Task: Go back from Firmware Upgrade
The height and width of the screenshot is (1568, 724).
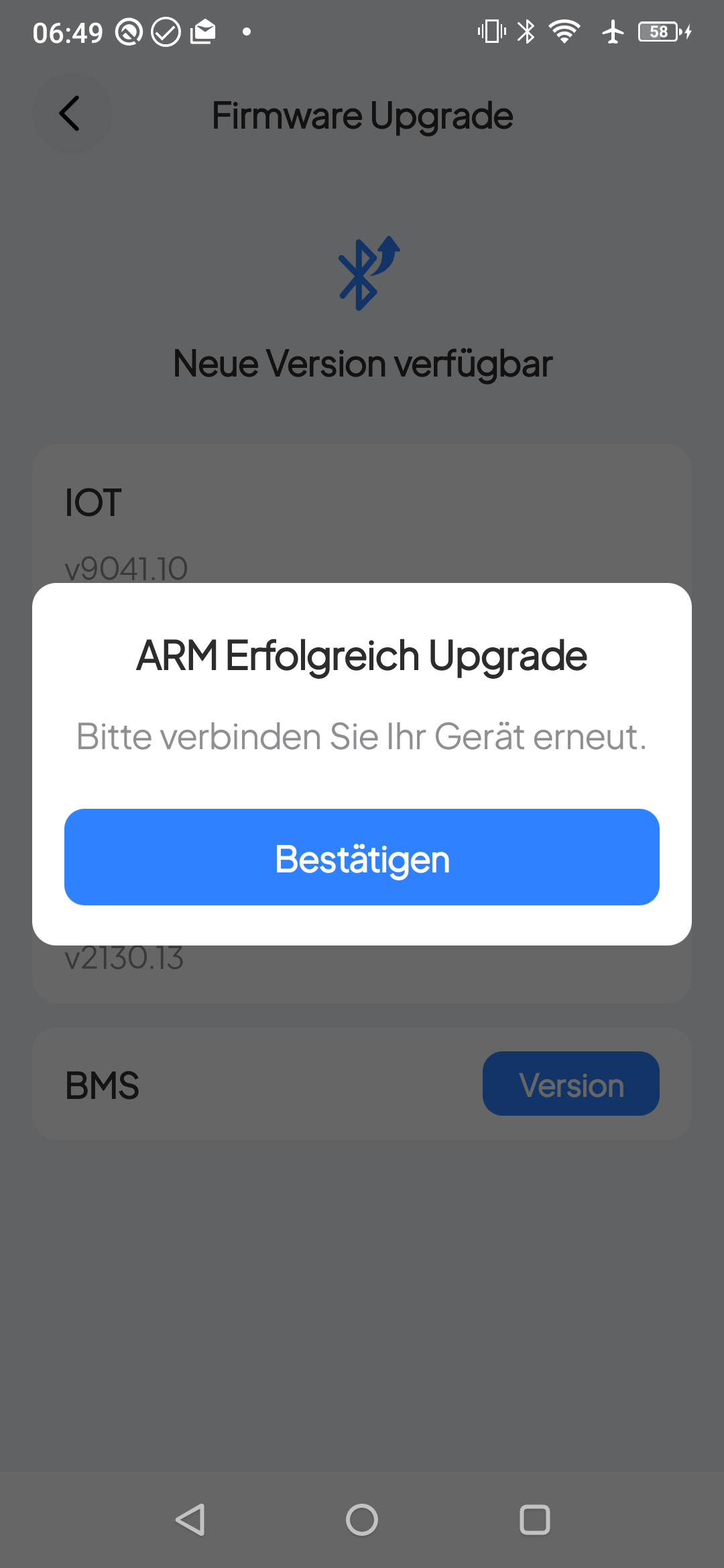Action: [71, 113]
